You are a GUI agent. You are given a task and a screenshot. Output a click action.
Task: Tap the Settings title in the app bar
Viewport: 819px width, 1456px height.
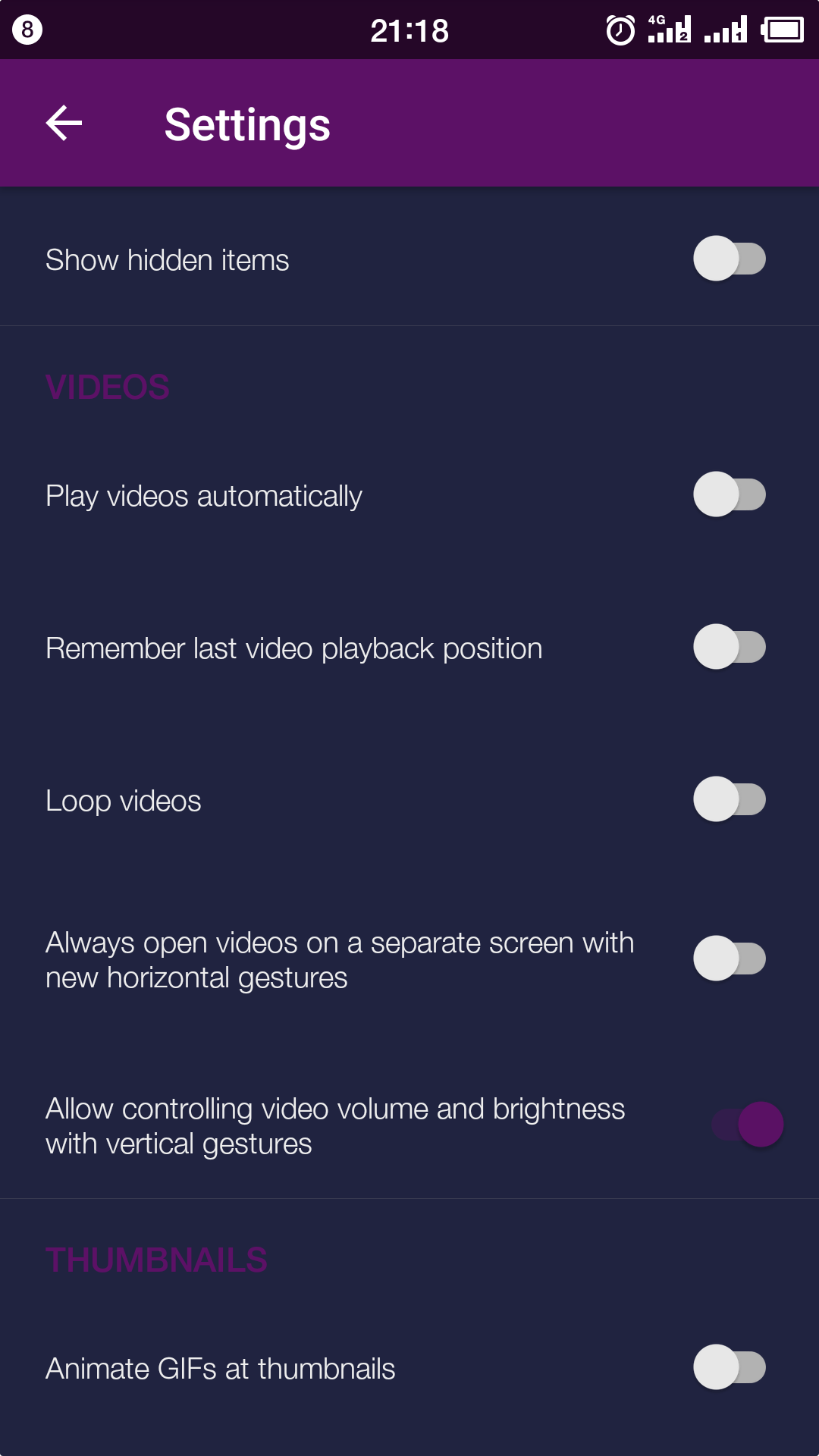[248, 124]
